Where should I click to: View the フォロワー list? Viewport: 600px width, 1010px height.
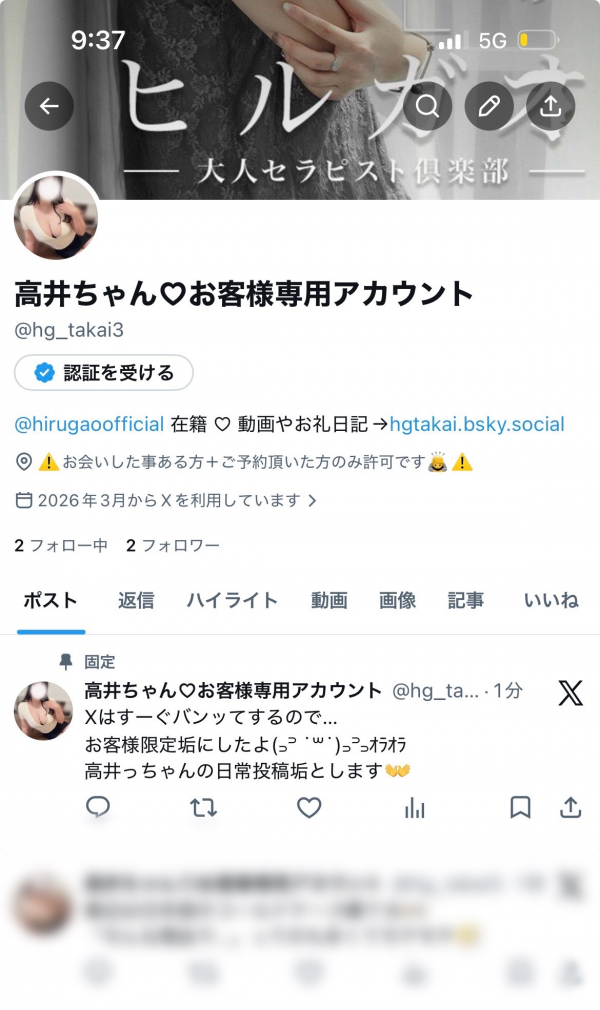click(x=173, y=545)
